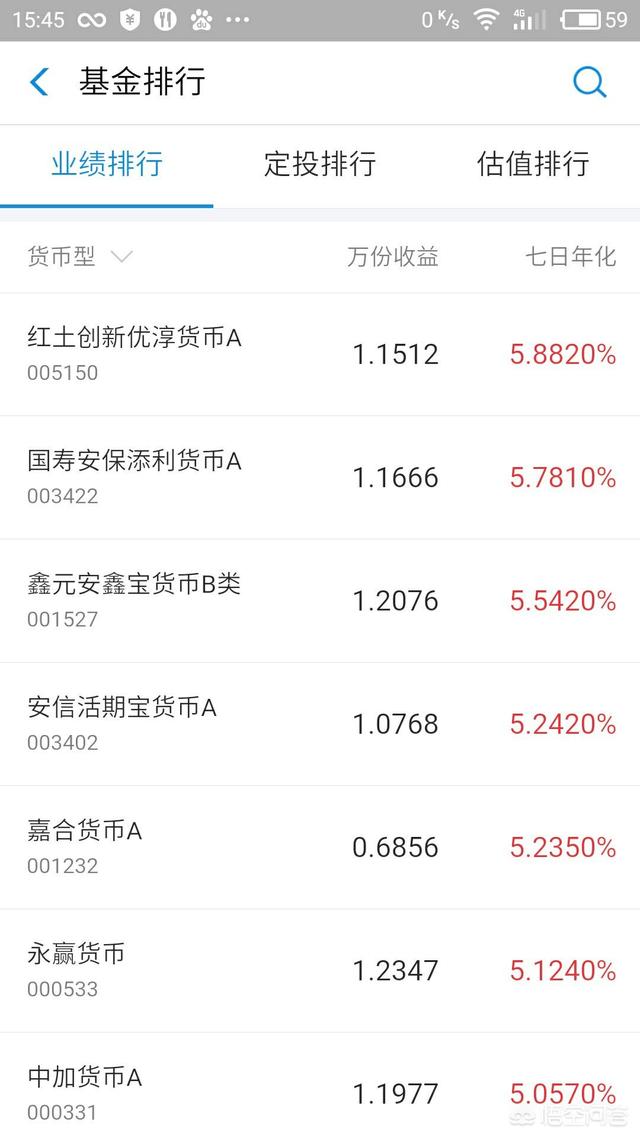640x1138 pixels.
Task: Open fund 红土创新优淳货币A
Action: click(320, 354)
